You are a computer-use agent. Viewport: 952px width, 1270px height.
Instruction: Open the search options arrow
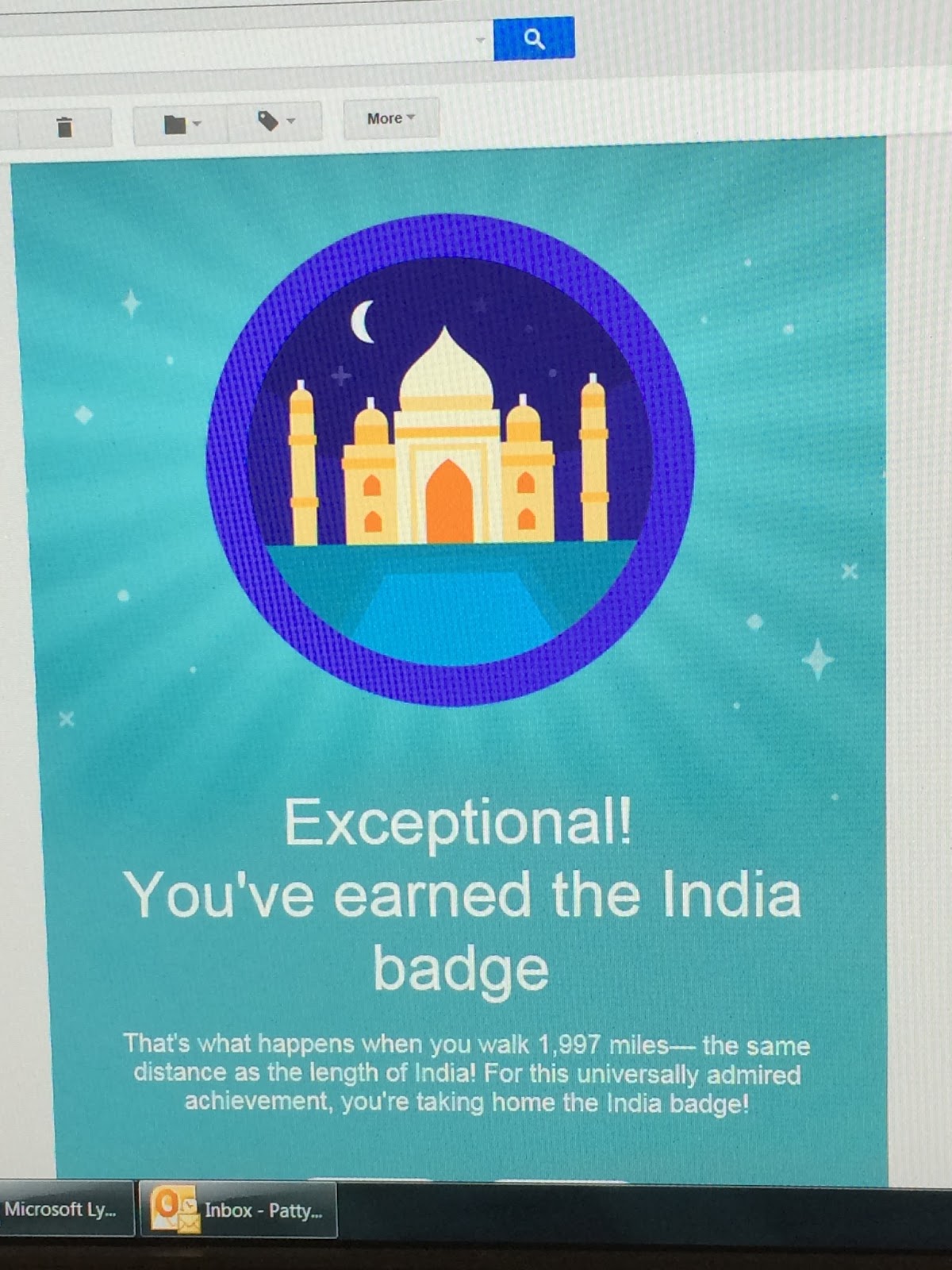tap(480, 38)
